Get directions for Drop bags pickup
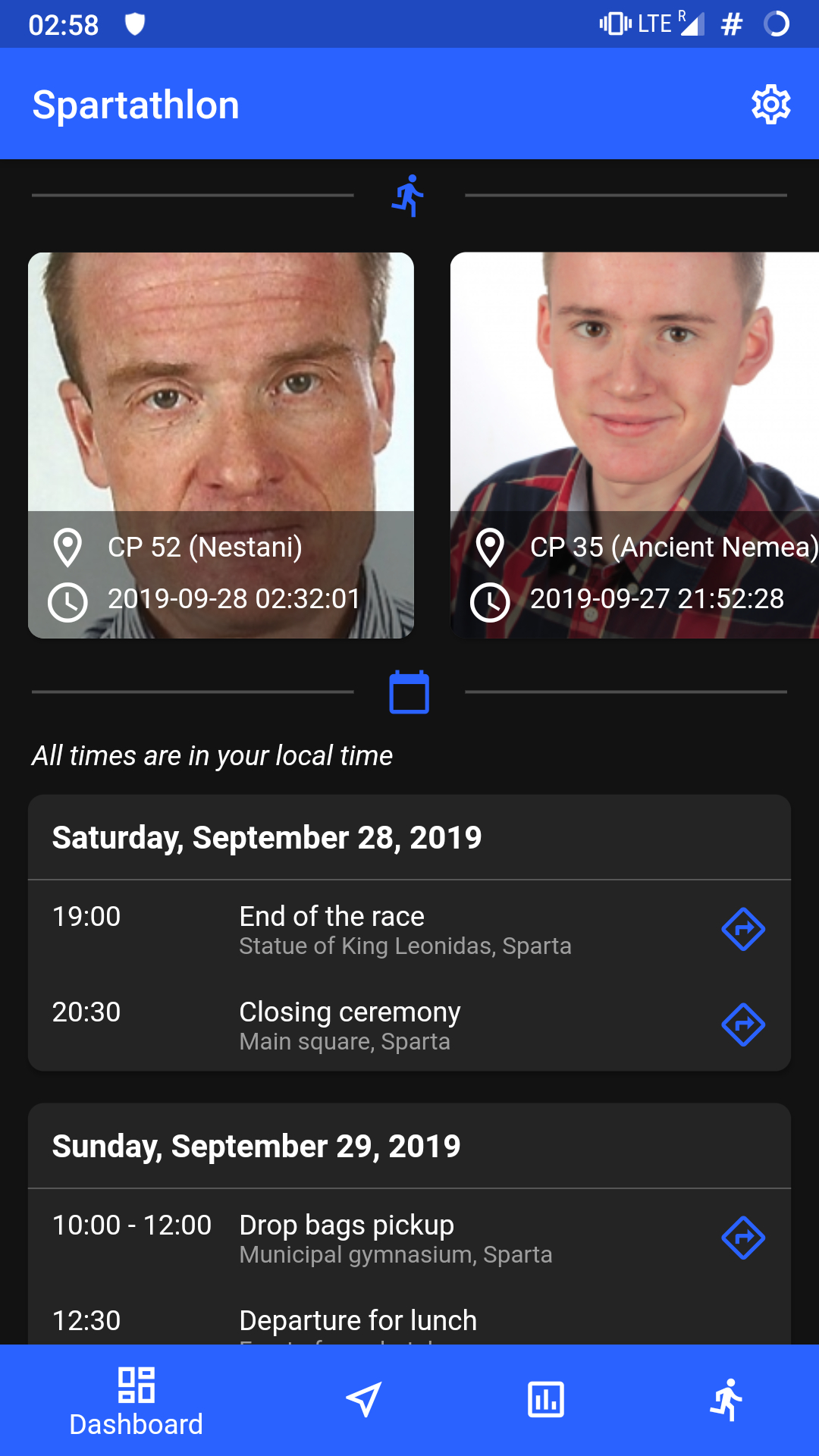The image size is (819, 1456). tap(743, 1238)
